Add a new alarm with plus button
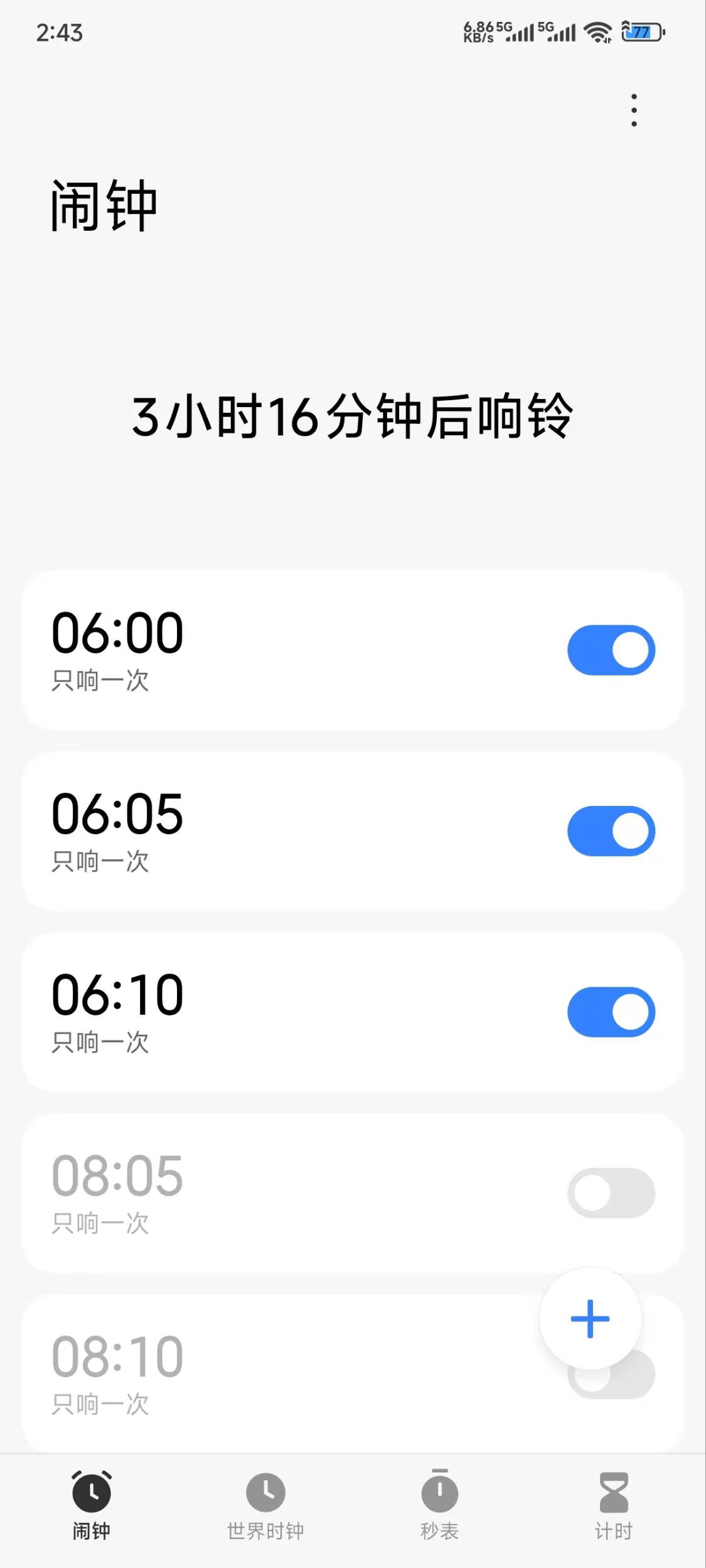The height and width of the screenshot is (1568, 706). pyautogui.click(x=590, y=1318)
